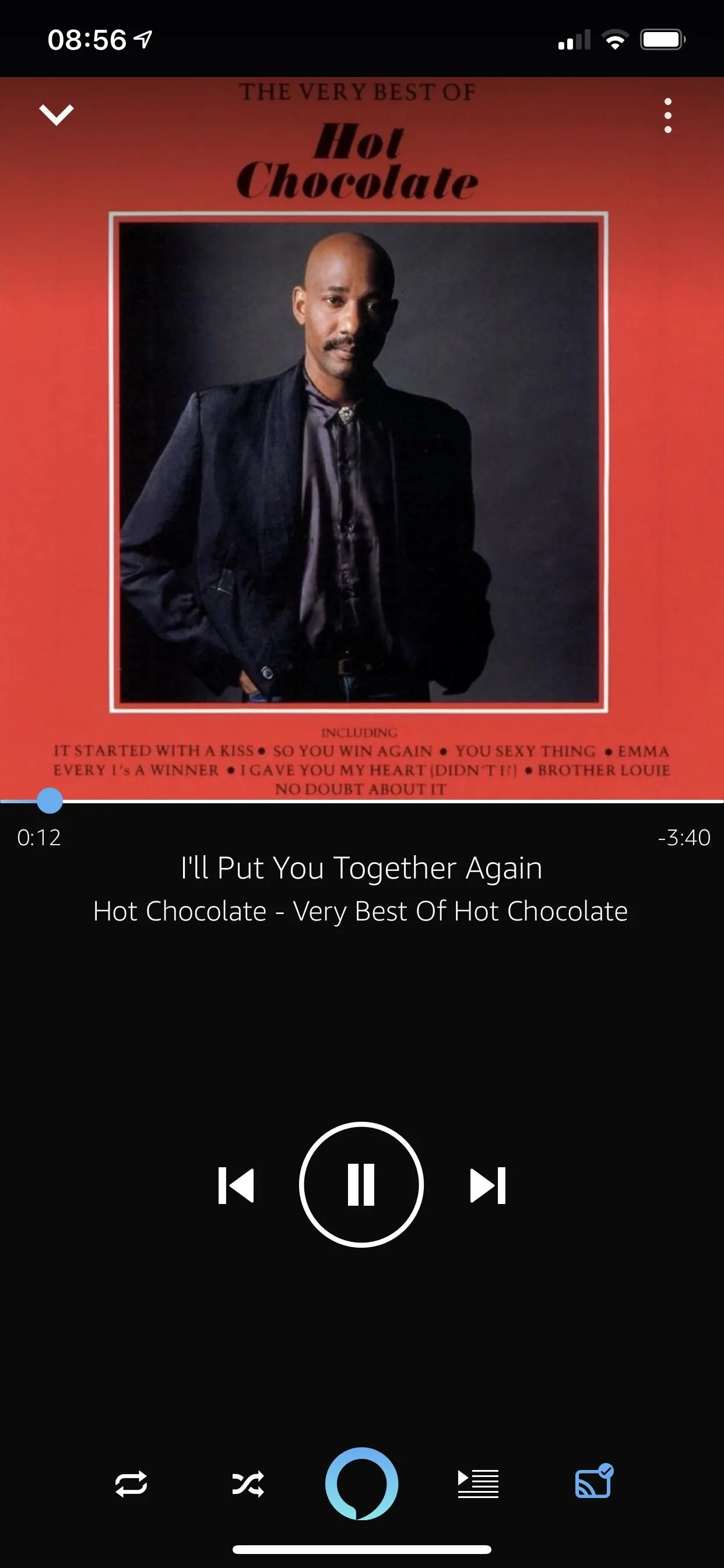Toggle repeat mode
Image resolution: width=724 pixels, height=1568 pixels.
coord(131,1484)
